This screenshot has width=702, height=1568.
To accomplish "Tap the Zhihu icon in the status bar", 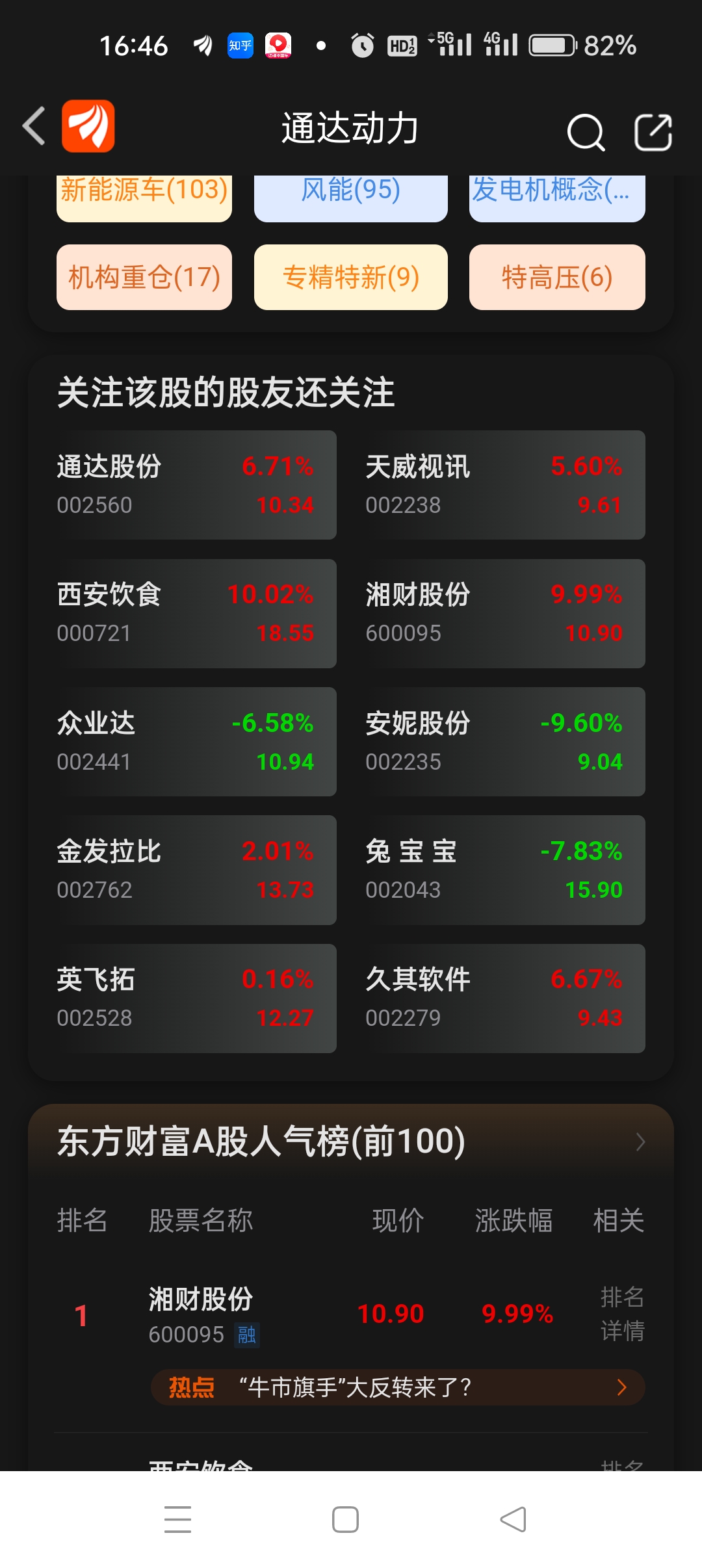I will pyautogui.click(x=239, y=46).
